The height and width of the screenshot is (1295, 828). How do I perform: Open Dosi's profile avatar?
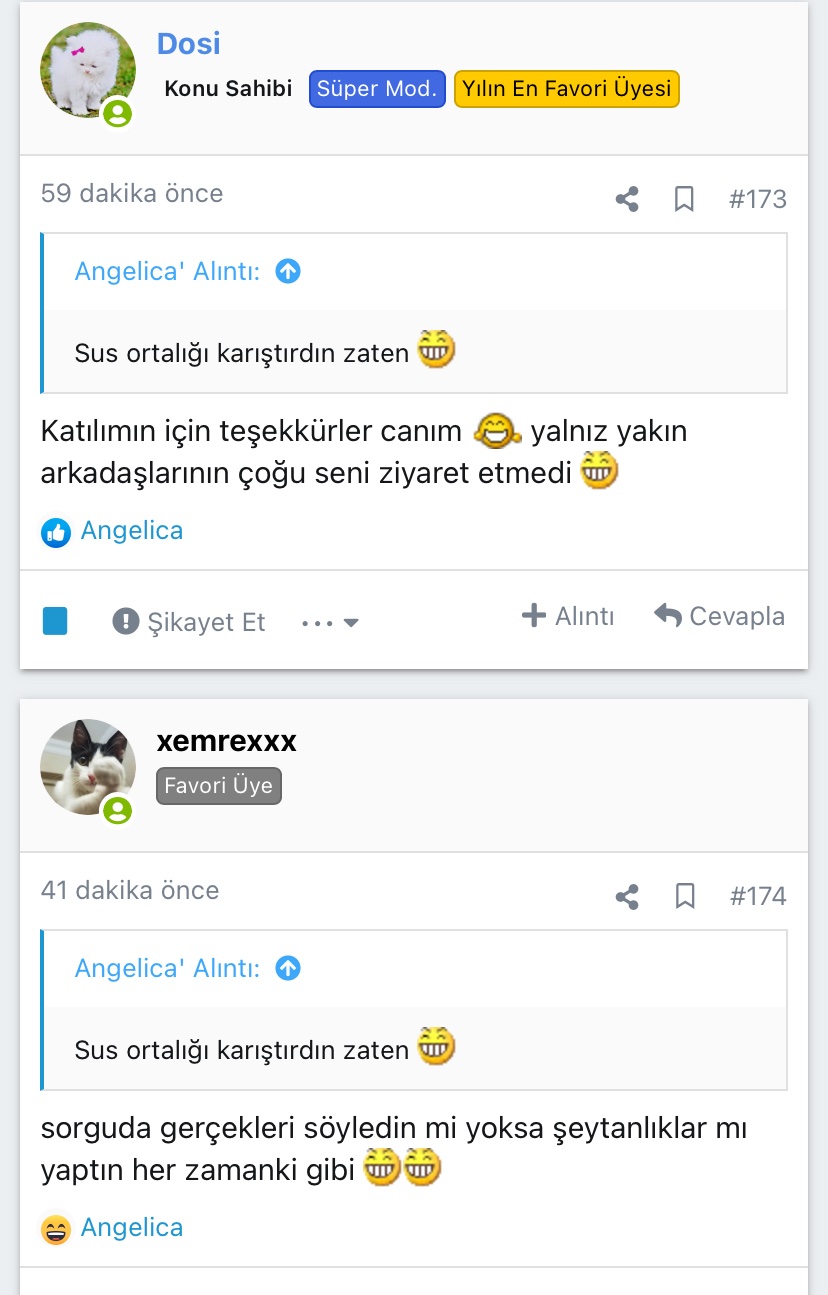coord(88,70)
